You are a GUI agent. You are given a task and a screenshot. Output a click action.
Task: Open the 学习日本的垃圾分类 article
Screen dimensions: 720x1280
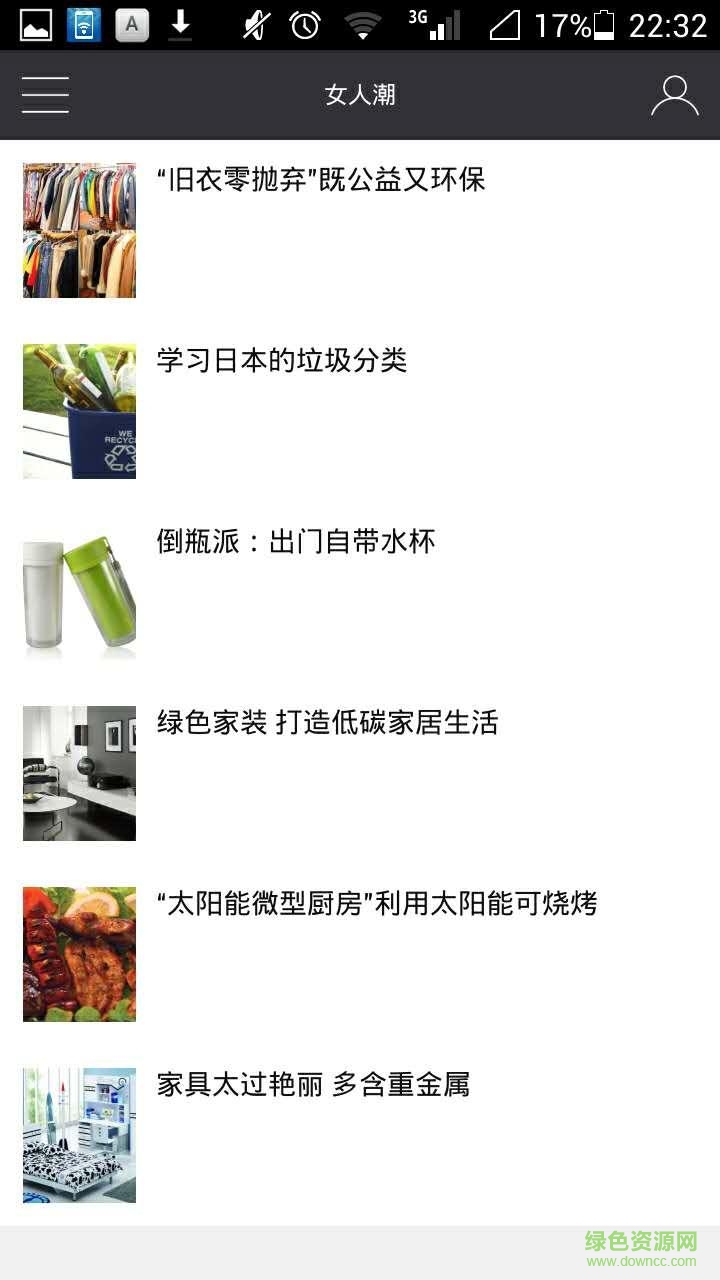(282, 363)
